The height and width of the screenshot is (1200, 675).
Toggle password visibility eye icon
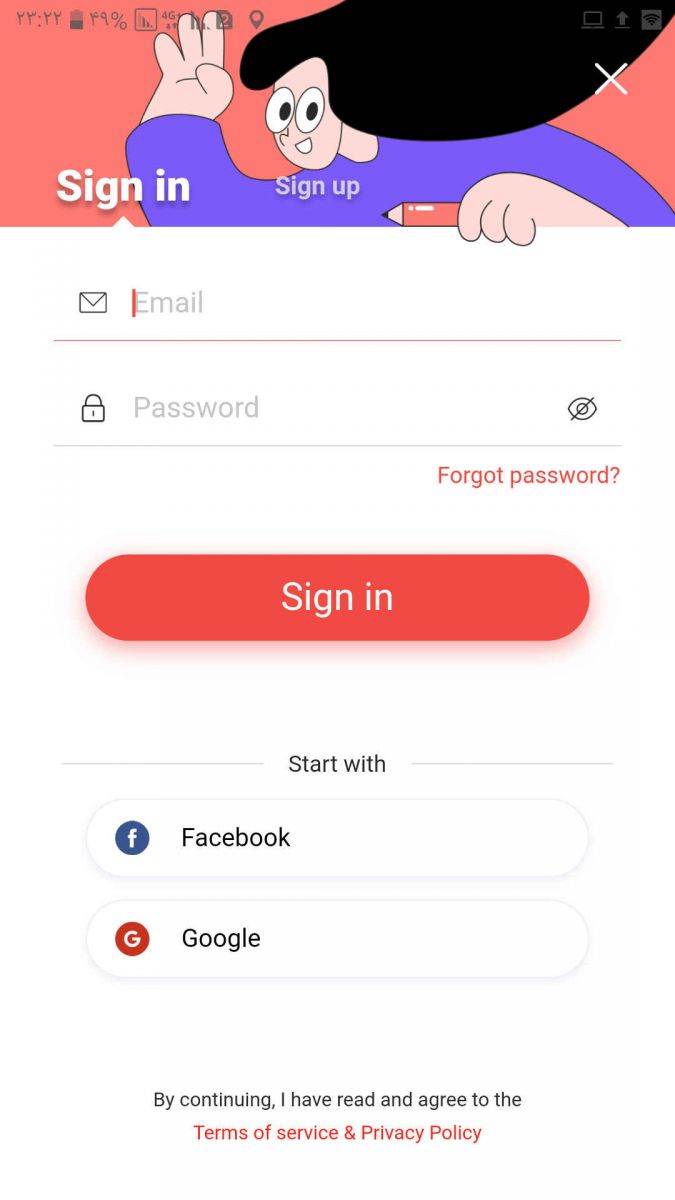tap(582, 408)
